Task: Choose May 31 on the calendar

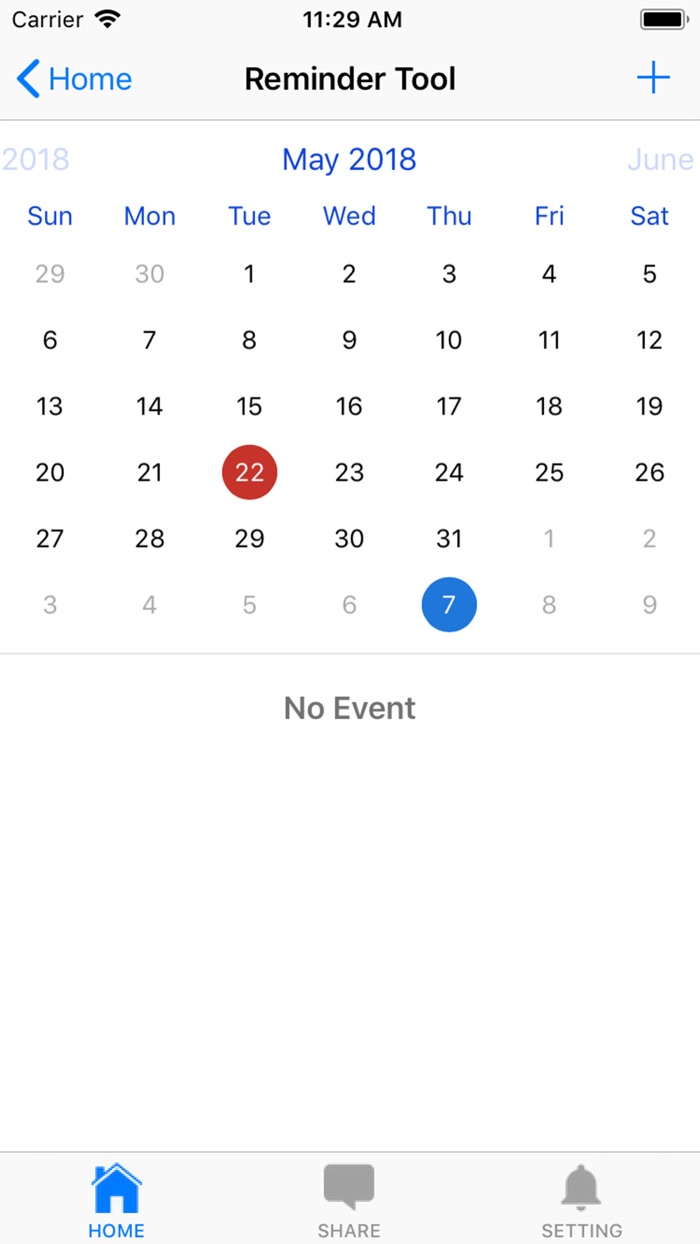Action: pos(449,538)
